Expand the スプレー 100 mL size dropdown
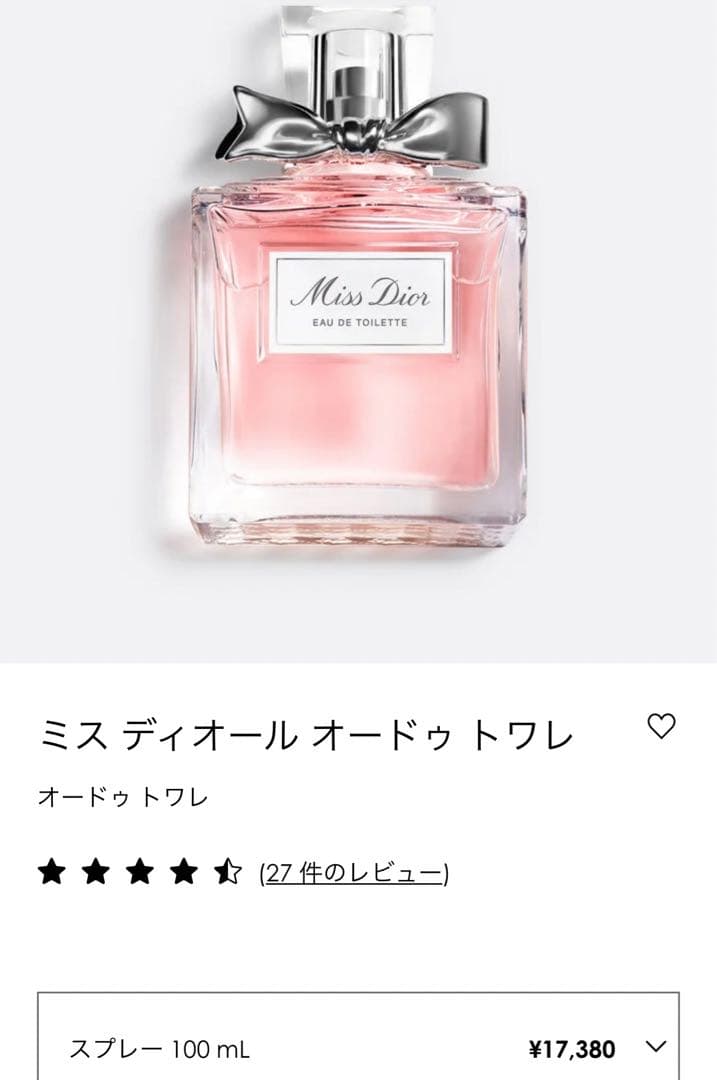717x1080 pixels. click(x=656, y=1048)
